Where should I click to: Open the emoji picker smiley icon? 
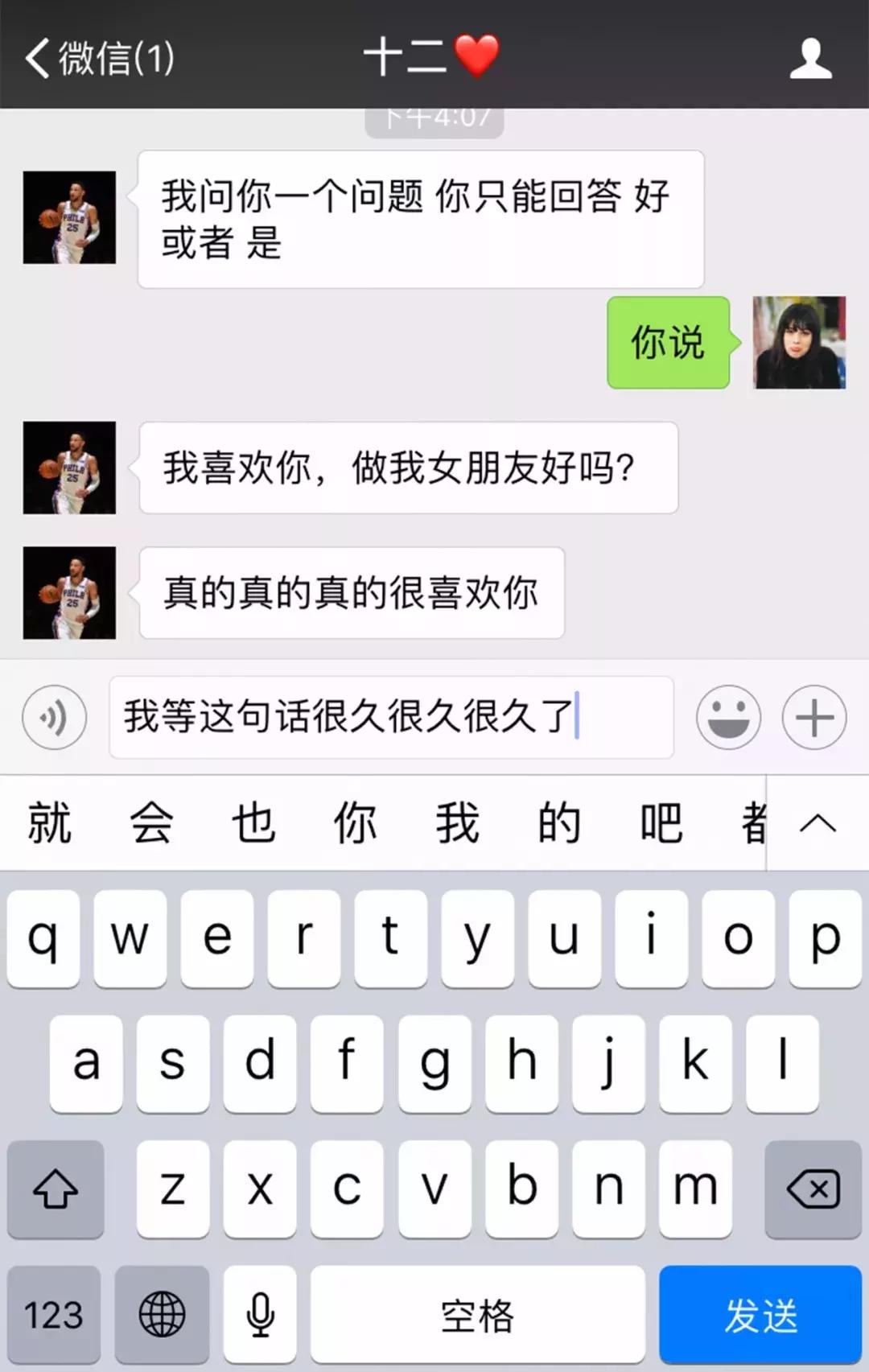727,718
